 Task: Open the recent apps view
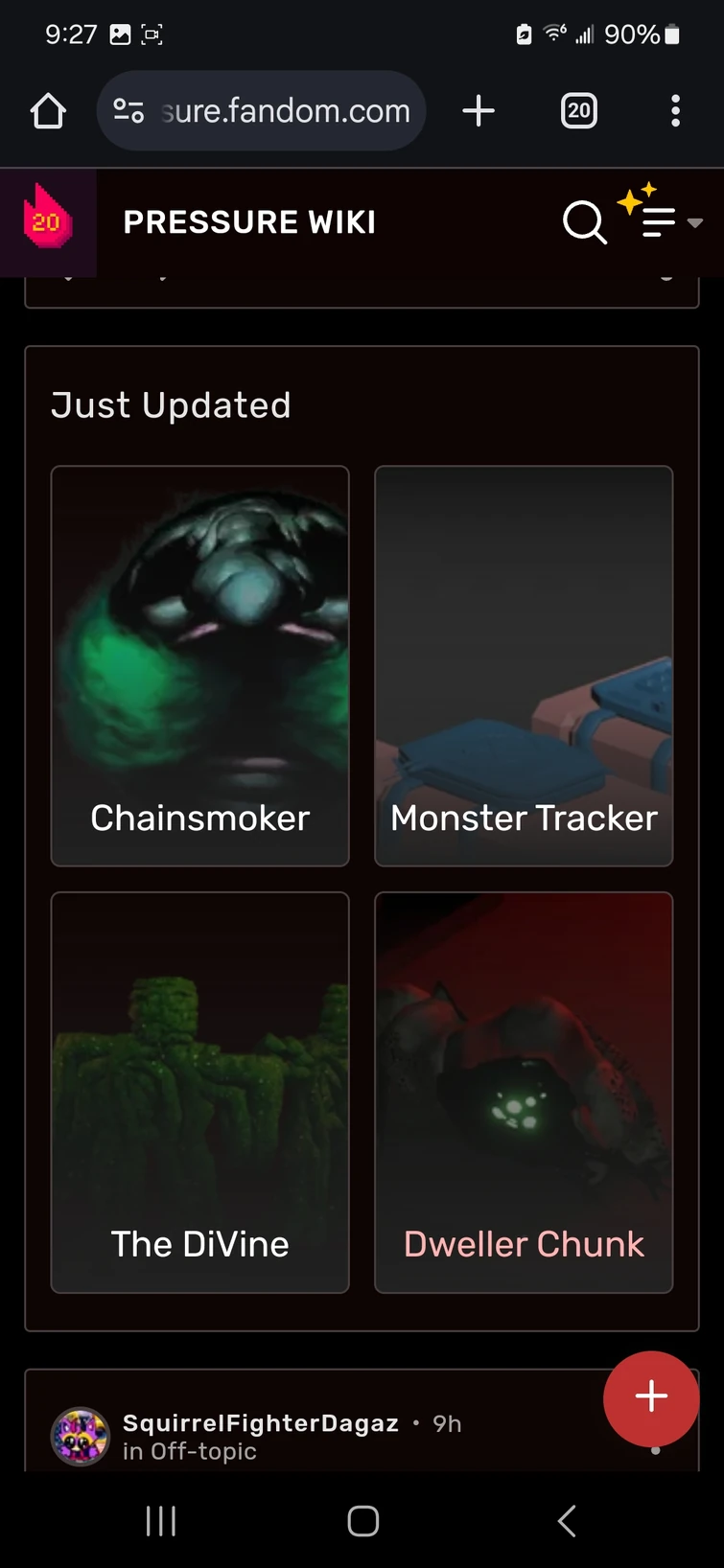tap(161, 1520)
